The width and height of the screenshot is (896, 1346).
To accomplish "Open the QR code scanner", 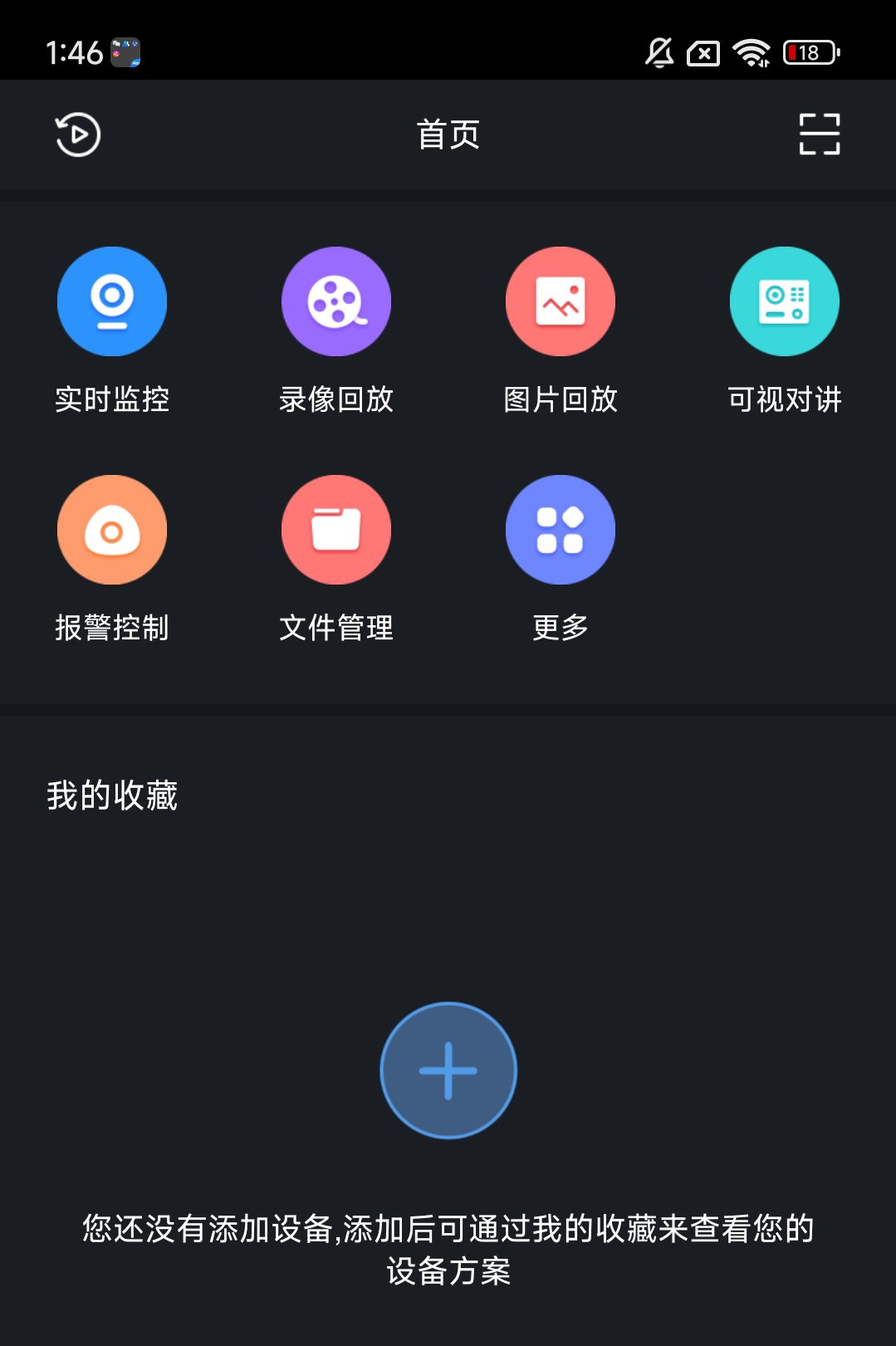I will point(819,135).
